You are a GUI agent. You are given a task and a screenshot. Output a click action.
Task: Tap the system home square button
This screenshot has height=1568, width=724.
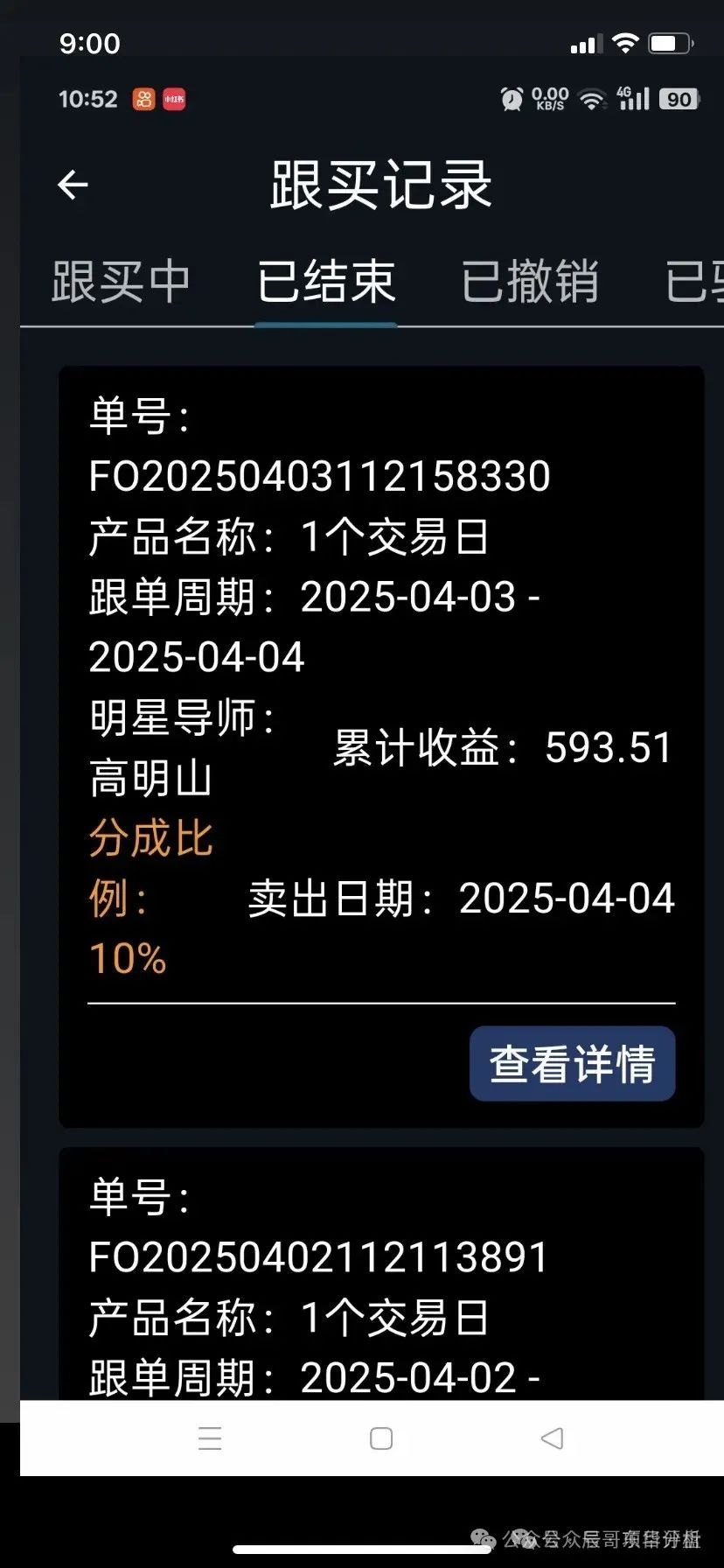click(381, 1438)
